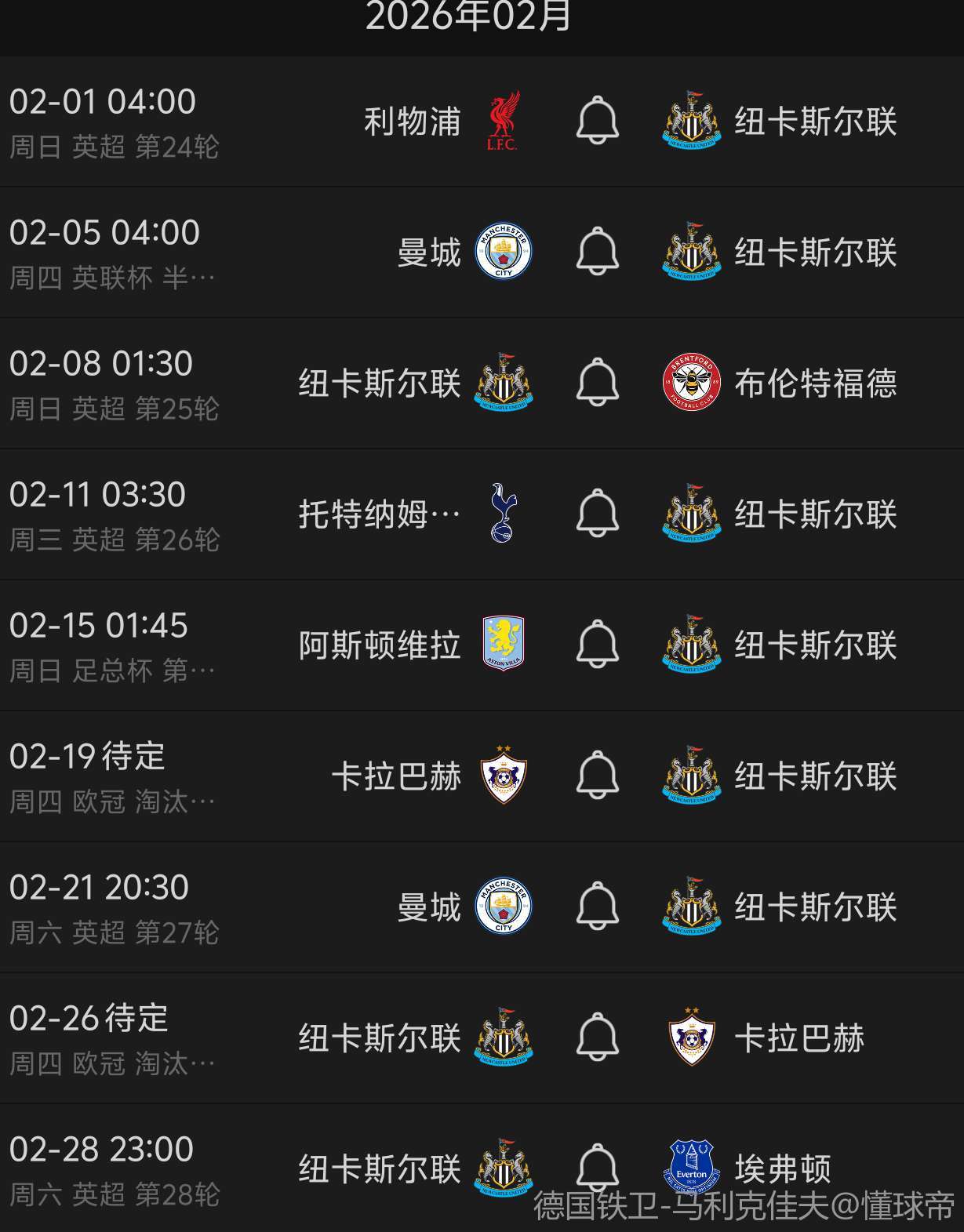
Task: Tap the bell for Newcastle vs Brentford match
Action: [598, 383]
